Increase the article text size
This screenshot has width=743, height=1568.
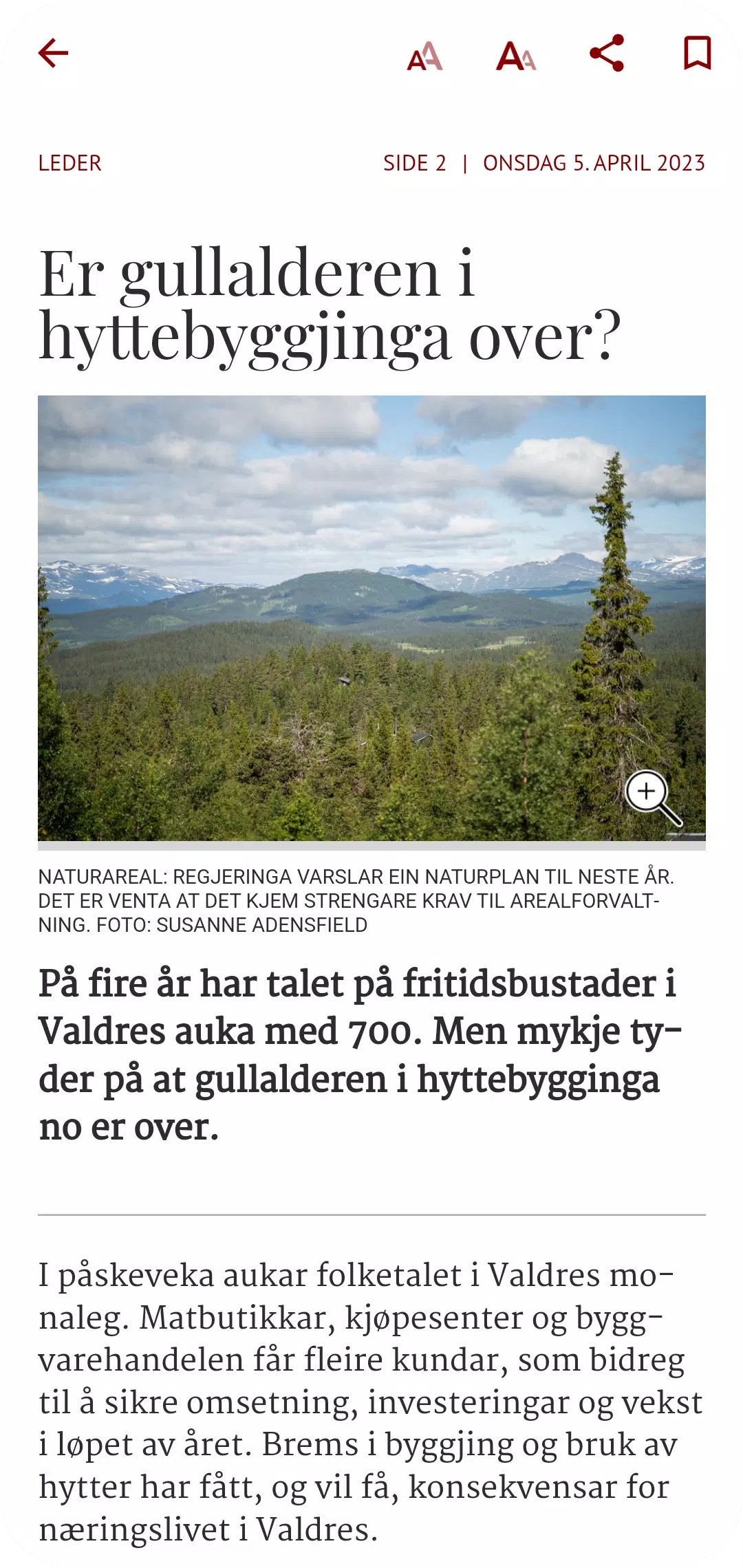click(x=516, y=55)
